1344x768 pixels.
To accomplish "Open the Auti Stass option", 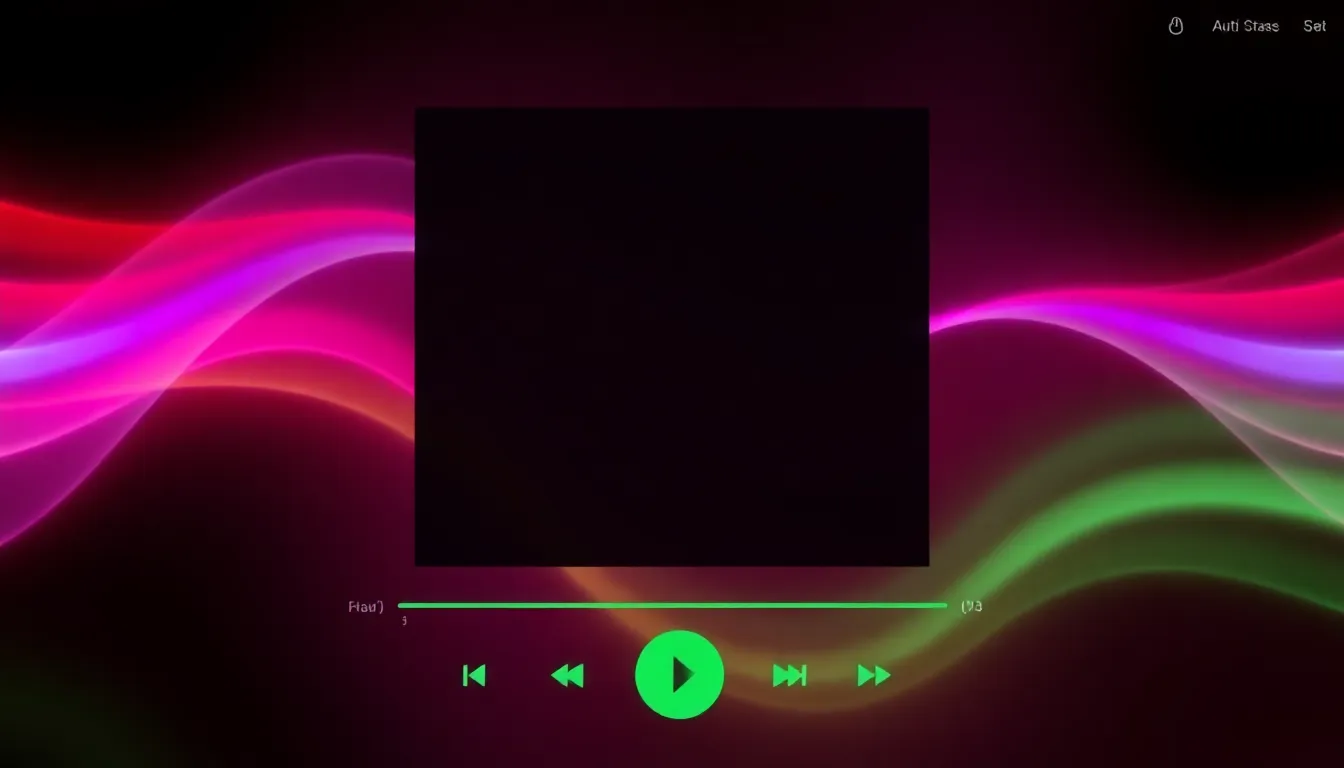I will point(1245,26).
